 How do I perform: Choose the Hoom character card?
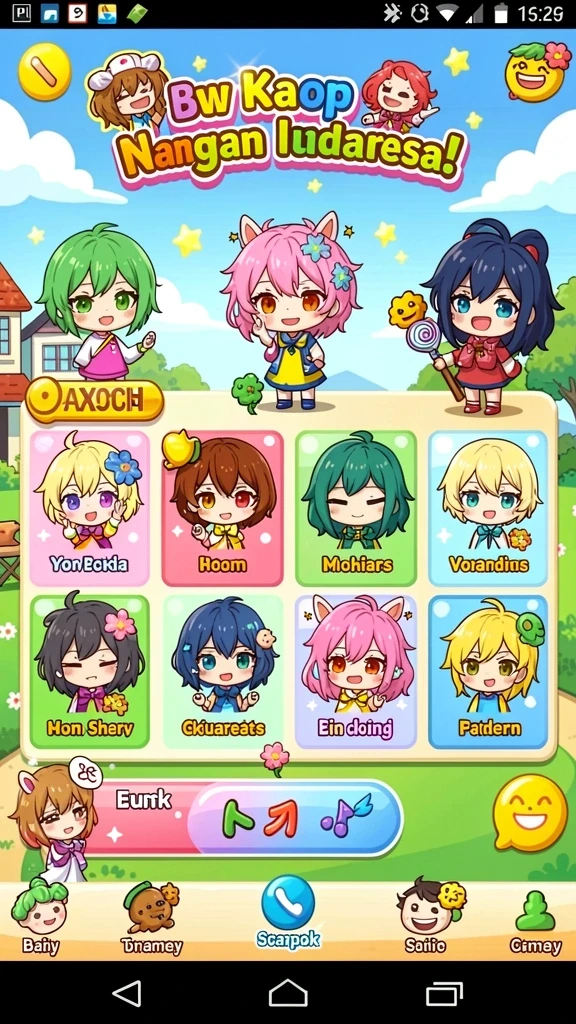pos(223,508)
